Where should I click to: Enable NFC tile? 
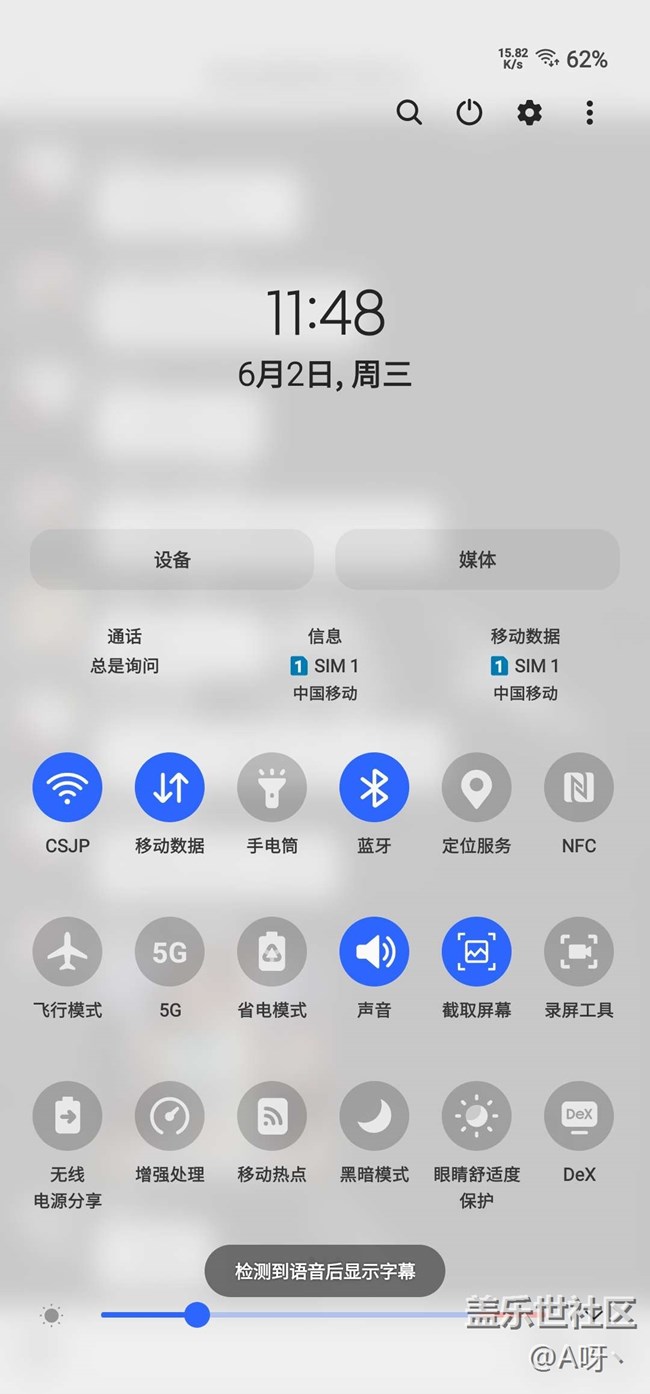pos(579,787)
